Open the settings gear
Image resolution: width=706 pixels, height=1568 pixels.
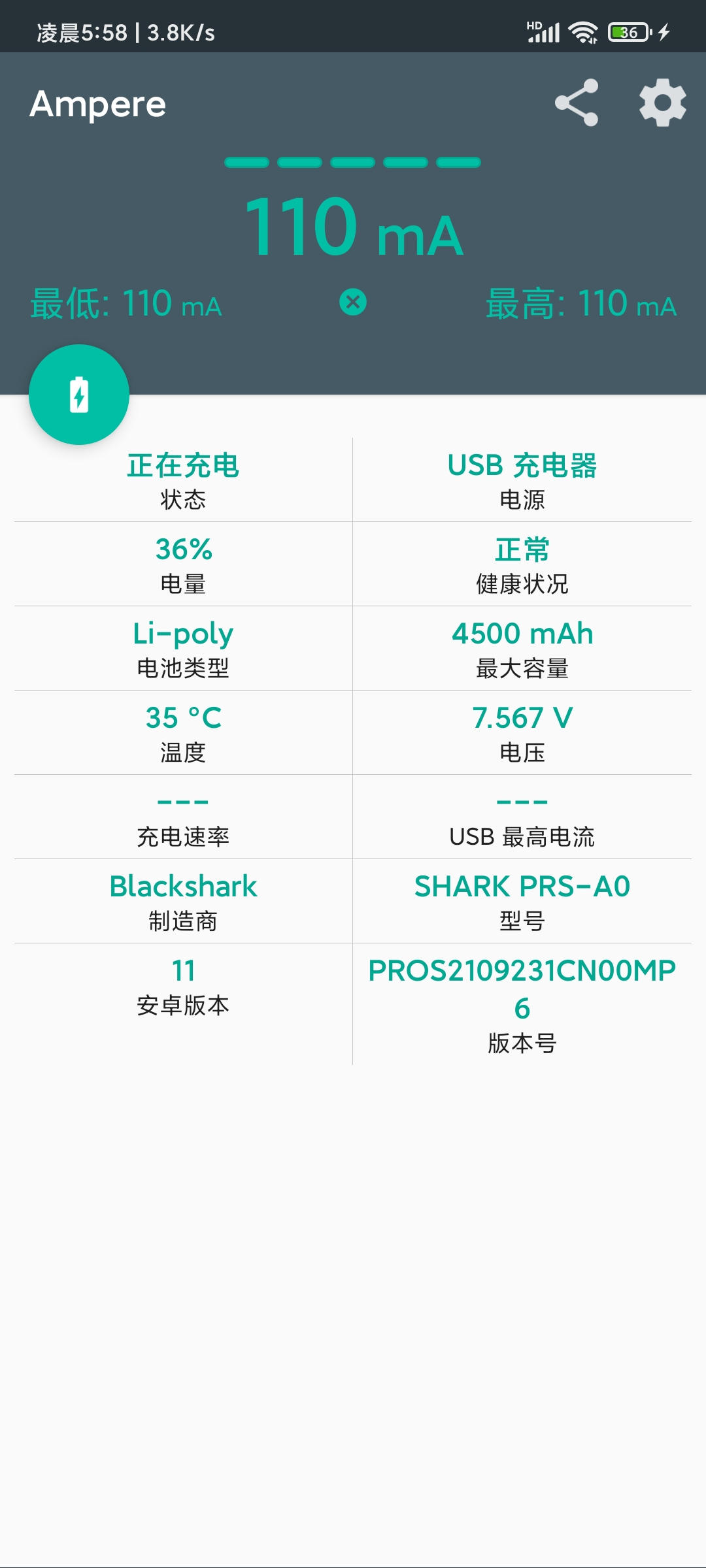[x=662, y=103]
